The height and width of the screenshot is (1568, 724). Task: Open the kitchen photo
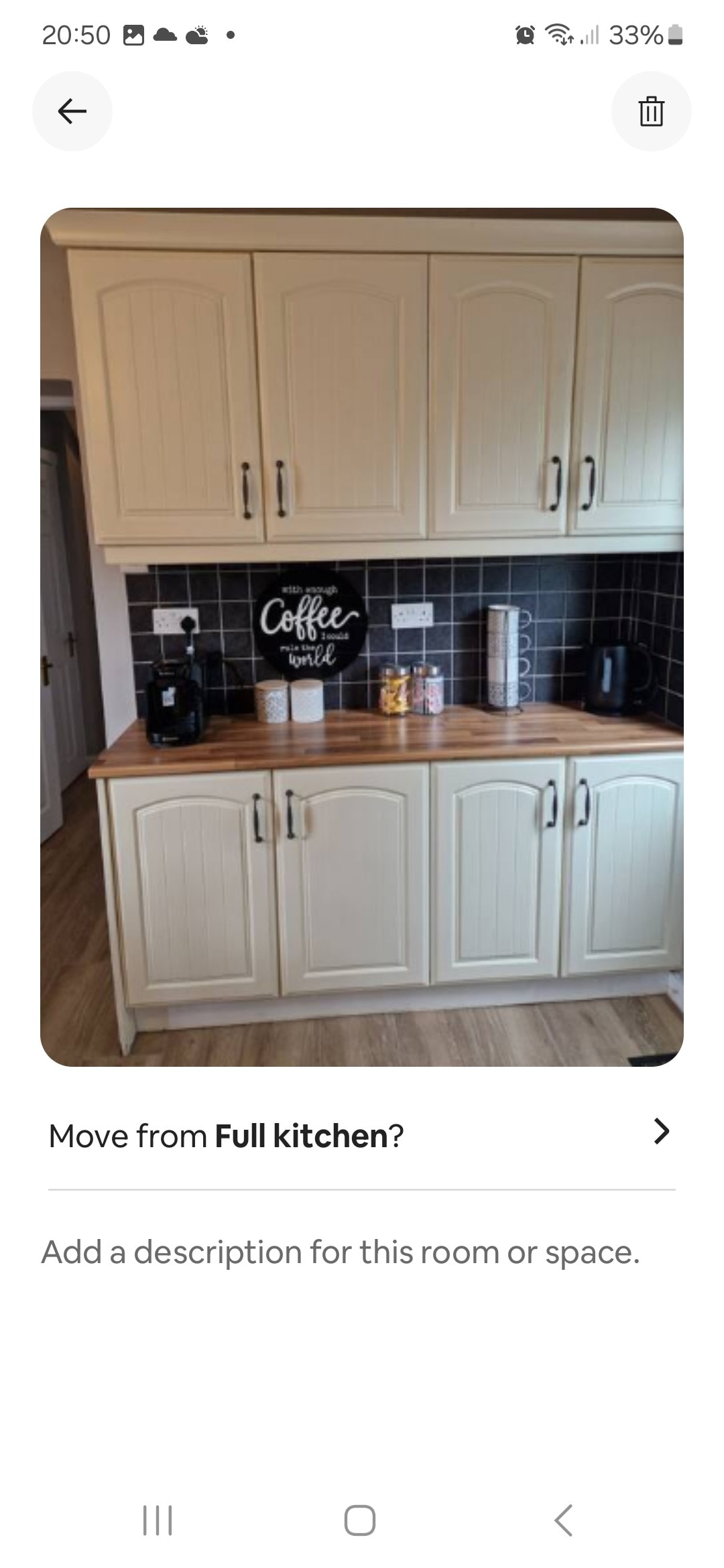pyautogui.click(x=362, y=637)
